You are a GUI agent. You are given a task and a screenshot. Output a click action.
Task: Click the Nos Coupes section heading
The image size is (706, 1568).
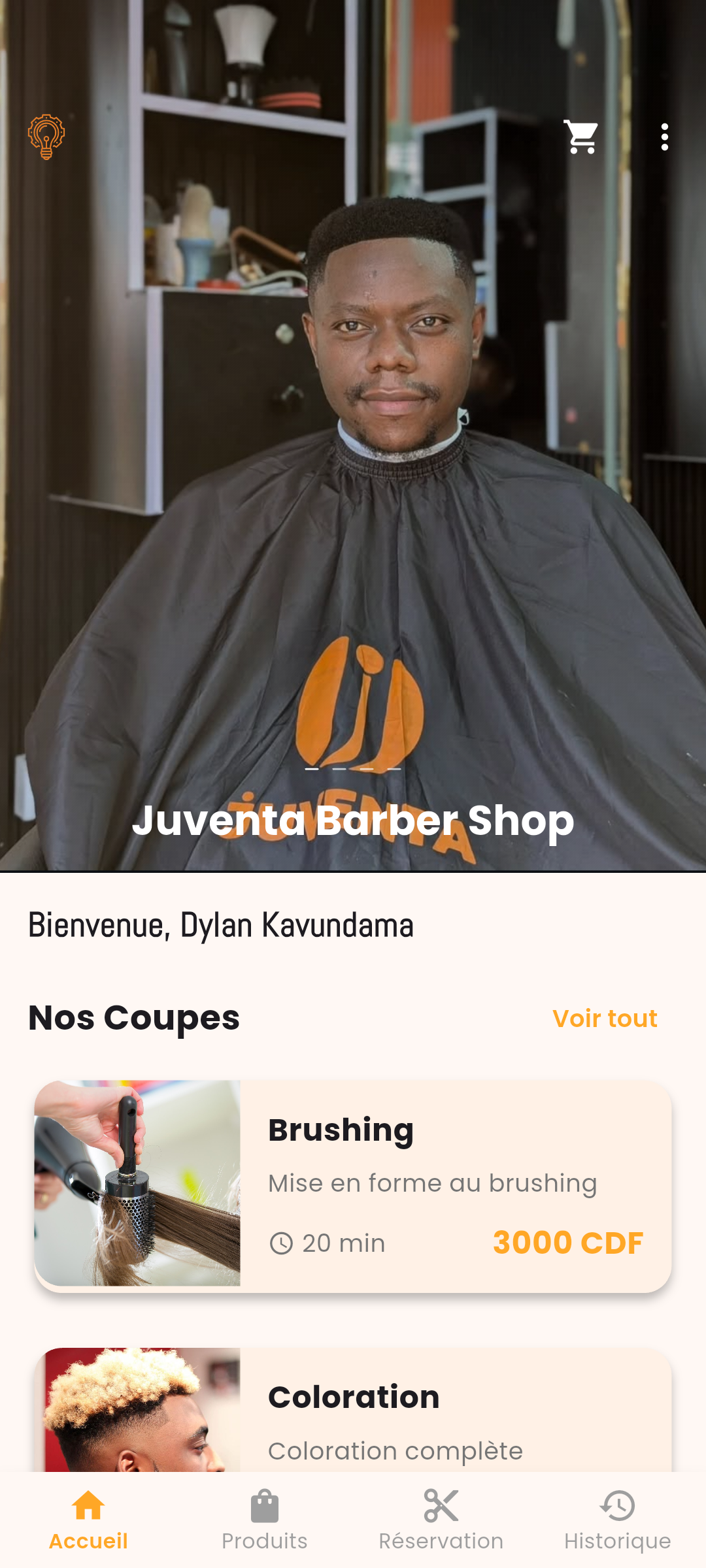pos(134,1017)
